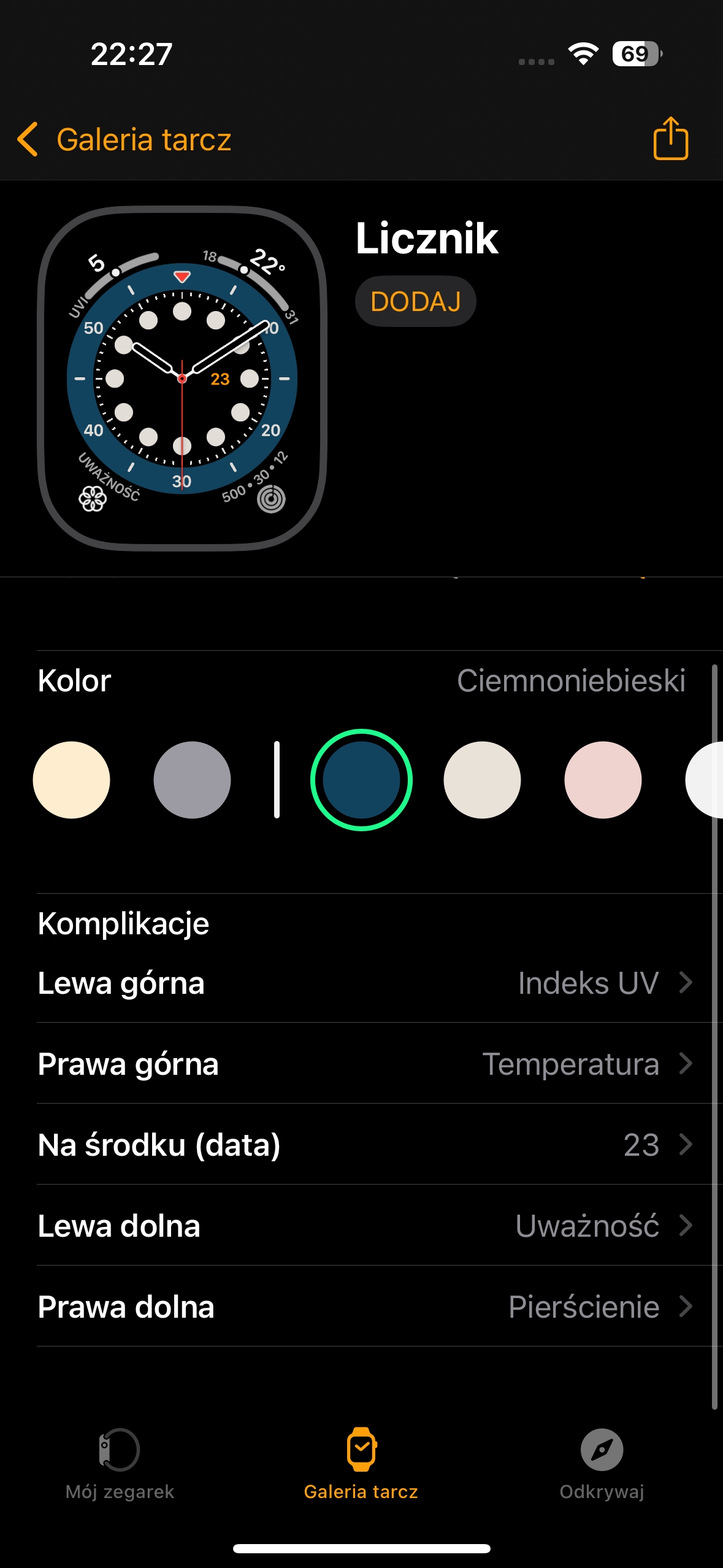Change the Prawa górna Temperatura complication
This screenshot has height=1568, width=723.
(x=365, y=1064)
